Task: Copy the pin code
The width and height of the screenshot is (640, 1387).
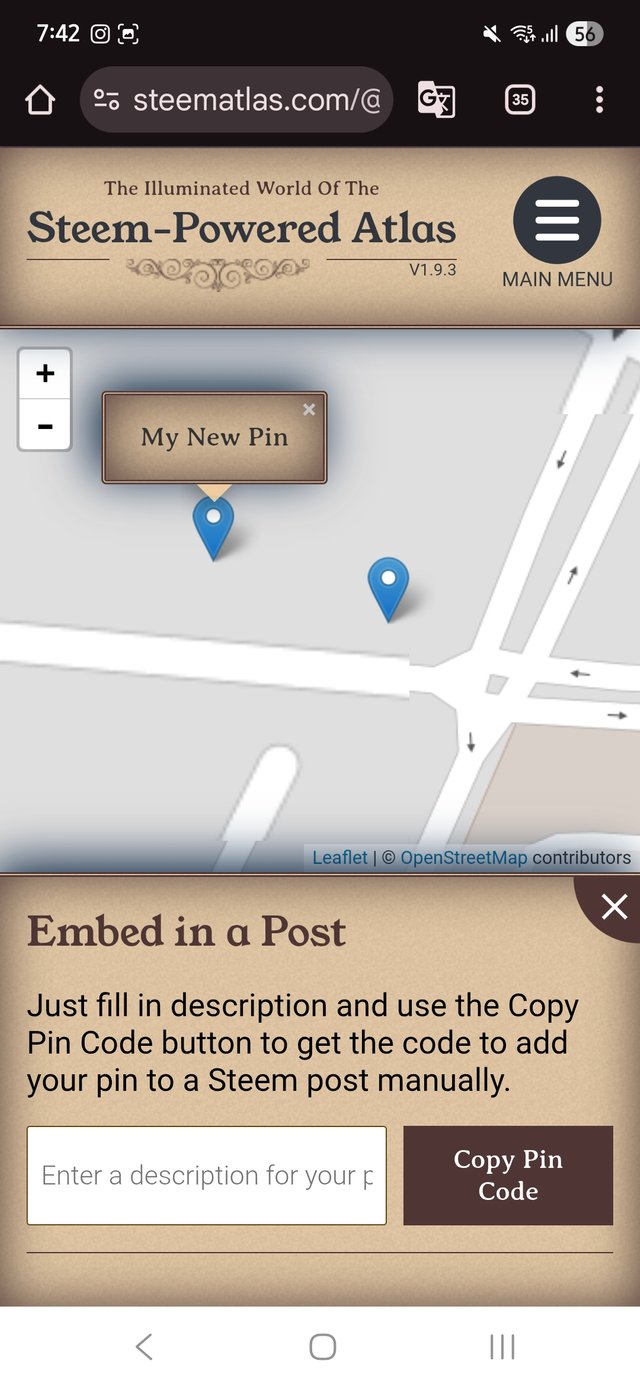Action: 508,1175
